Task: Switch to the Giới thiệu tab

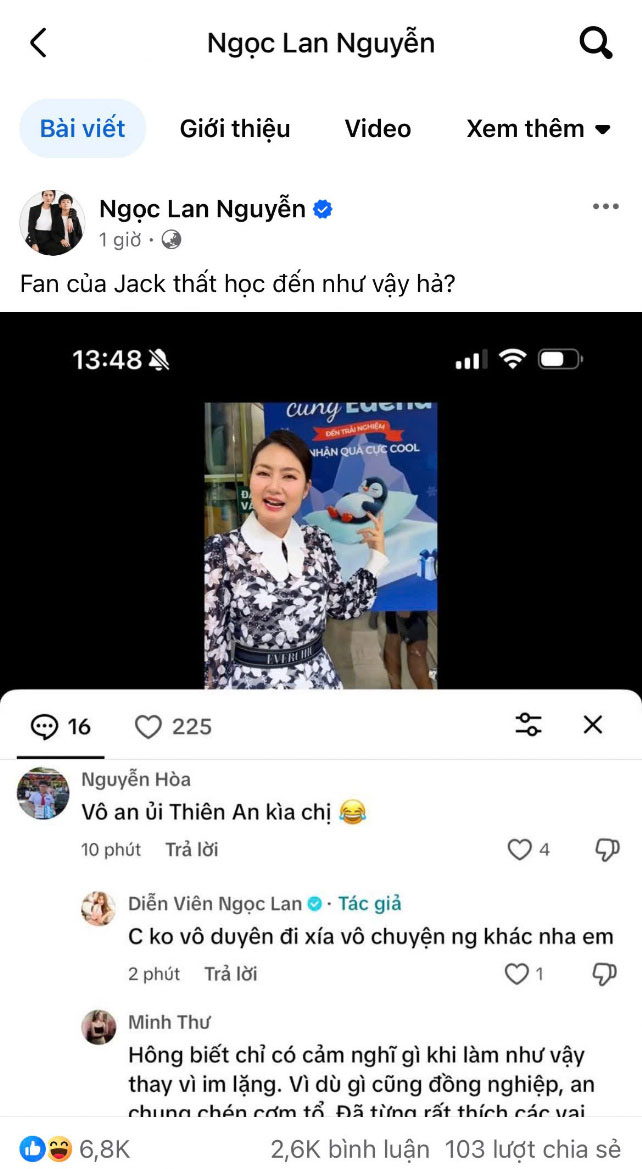Action: point(235,129)
